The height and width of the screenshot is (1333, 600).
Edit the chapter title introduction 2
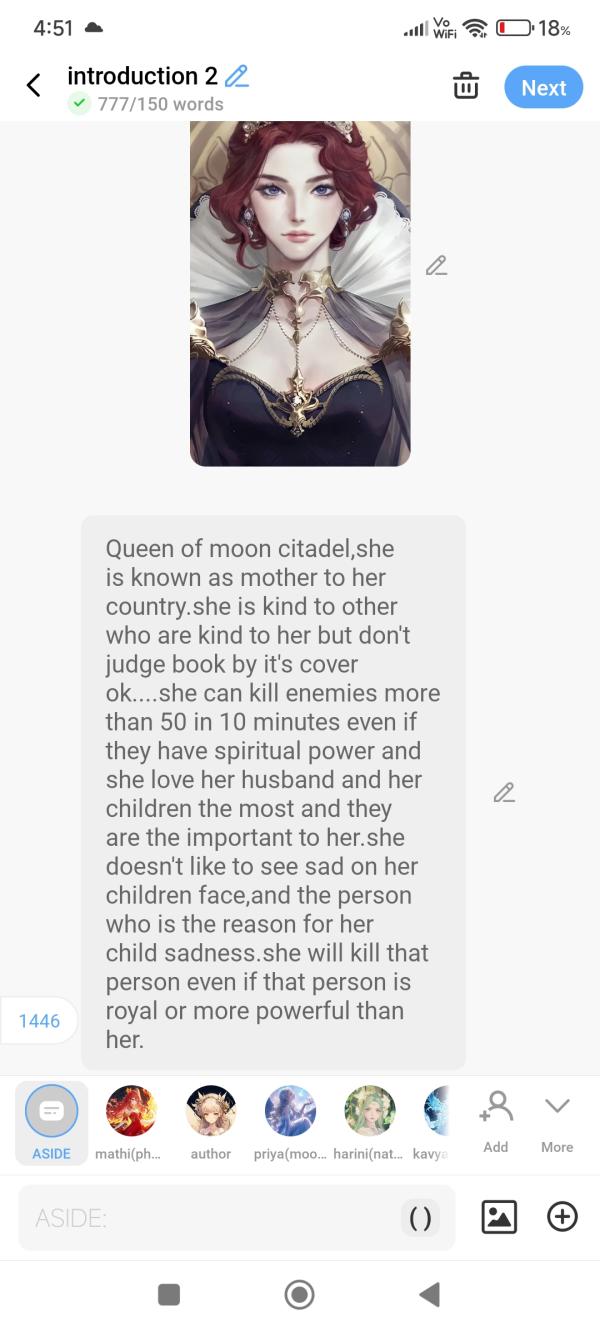click(237, 76)
